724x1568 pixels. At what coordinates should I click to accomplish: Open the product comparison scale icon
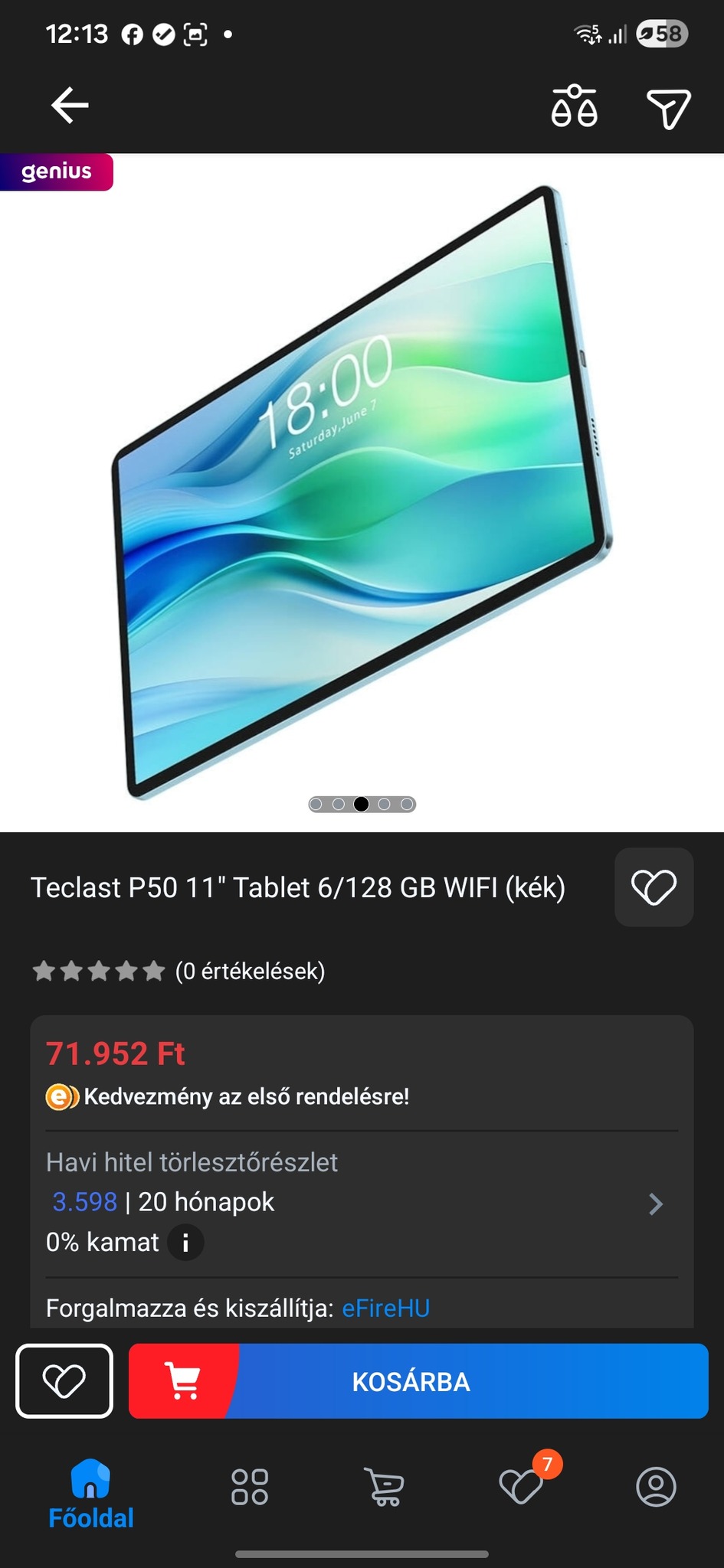pos(574,106)
